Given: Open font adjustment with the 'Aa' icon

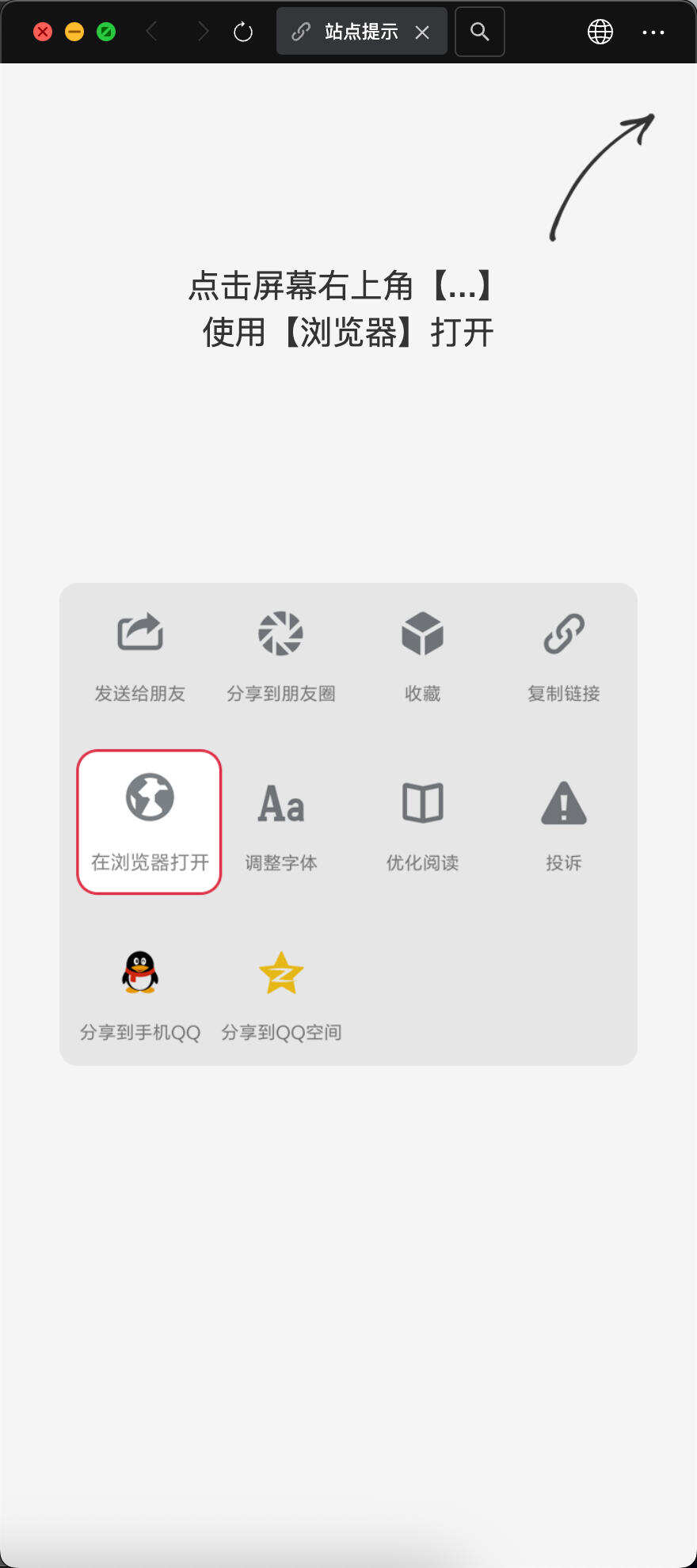Looking at the screenshot, I should pyautogui.click(x=281, y=804).
